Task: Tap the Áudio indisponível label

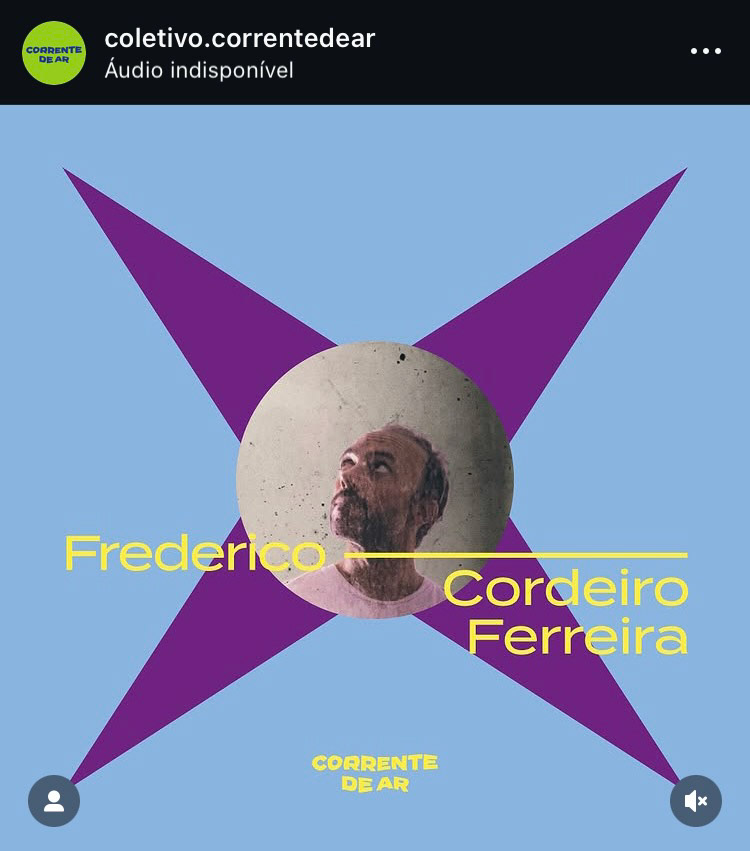Action: [199, 70]
